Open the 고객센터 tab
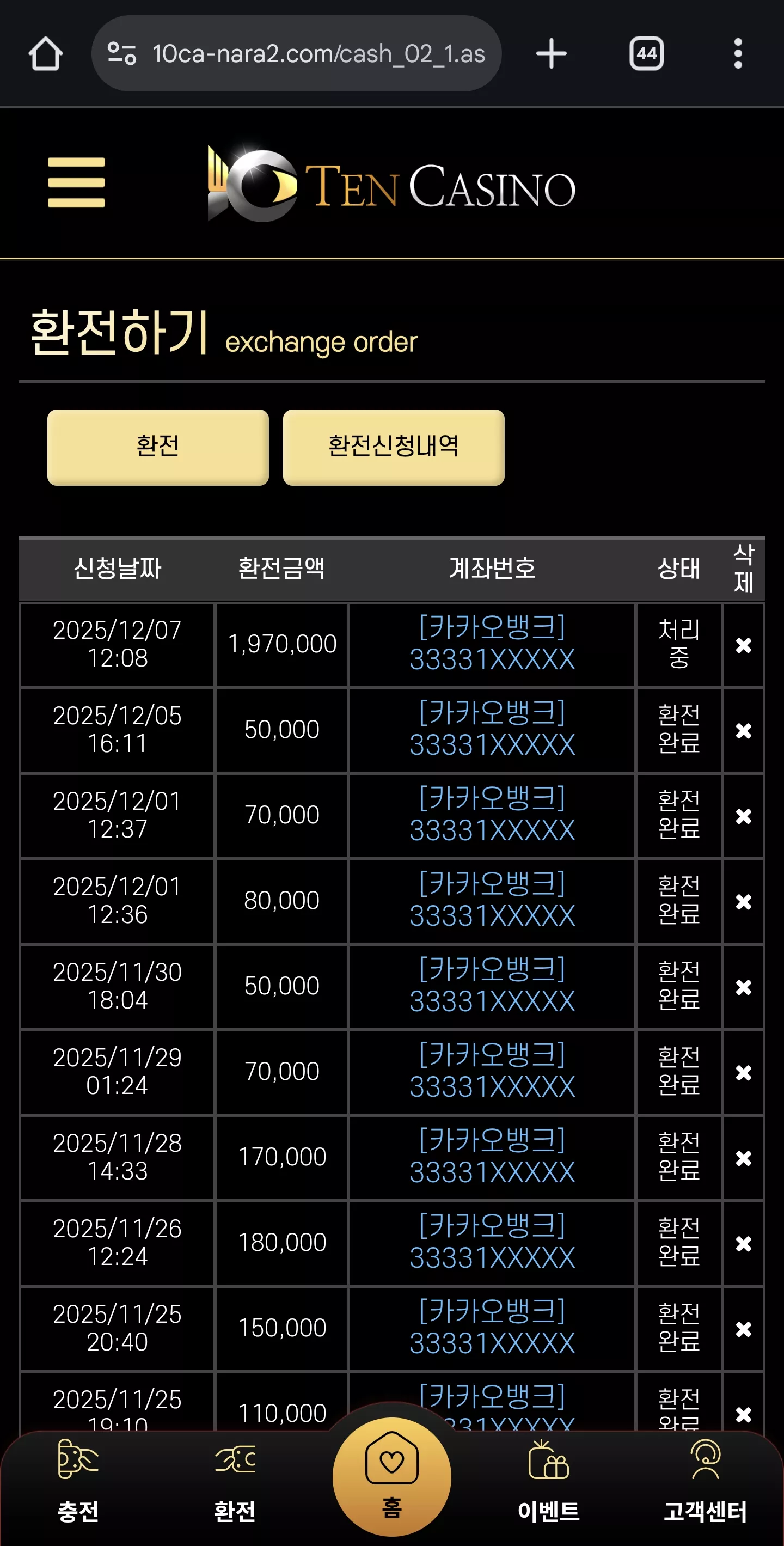This screenshot has width=784, height=1546. point(706,1481)
